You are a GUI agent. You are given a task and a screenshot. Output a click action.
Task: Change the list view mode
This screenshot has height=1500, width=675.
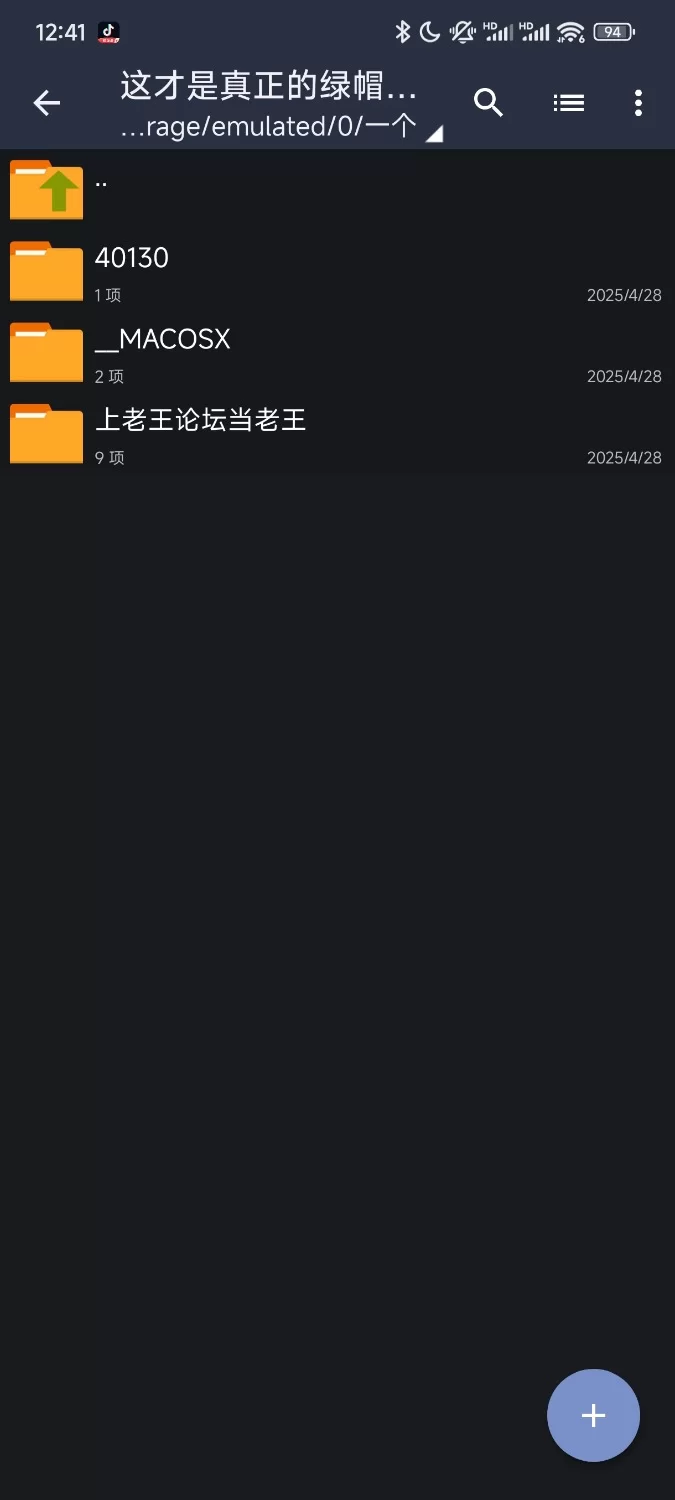click(x=568, y=103)
